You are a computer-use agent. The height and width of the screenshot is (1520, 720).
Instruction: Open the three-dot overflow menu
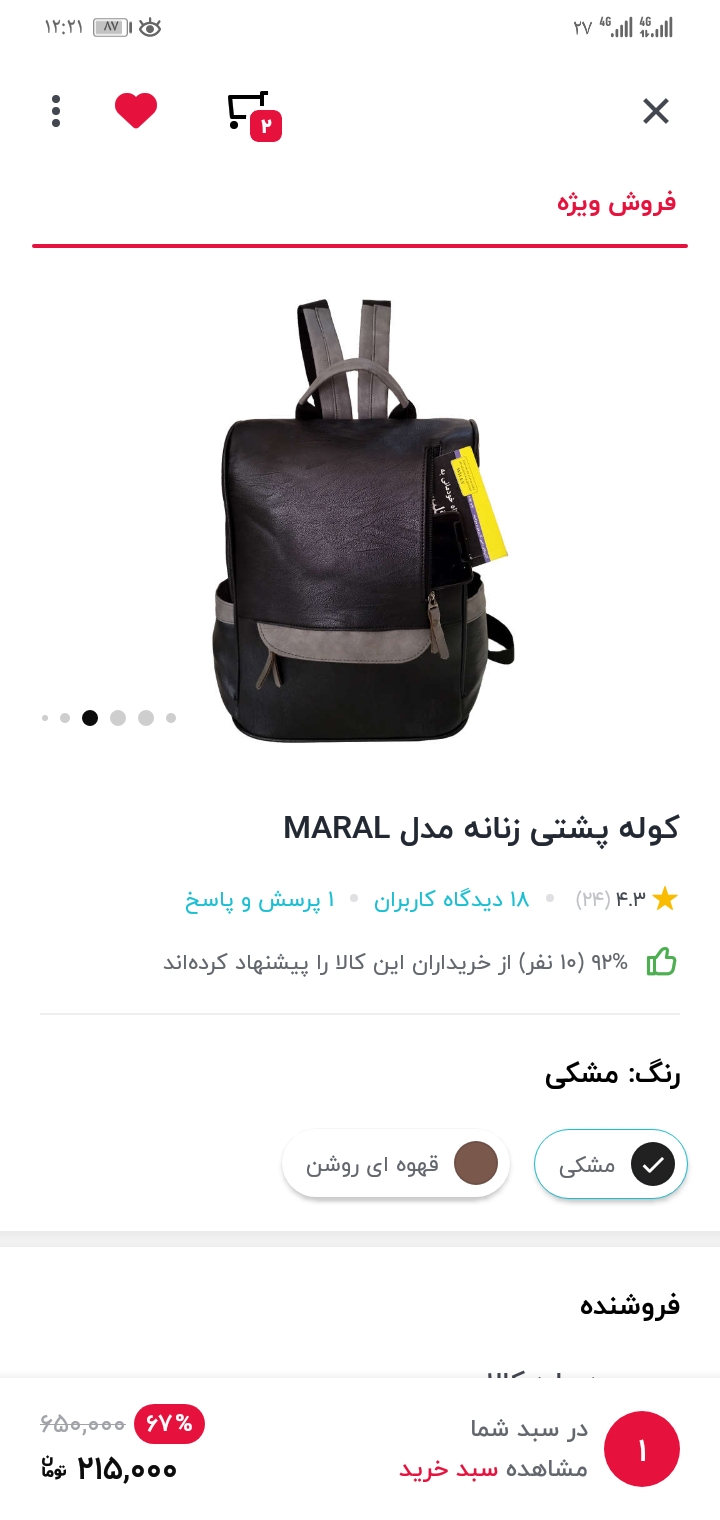point(56,111)
